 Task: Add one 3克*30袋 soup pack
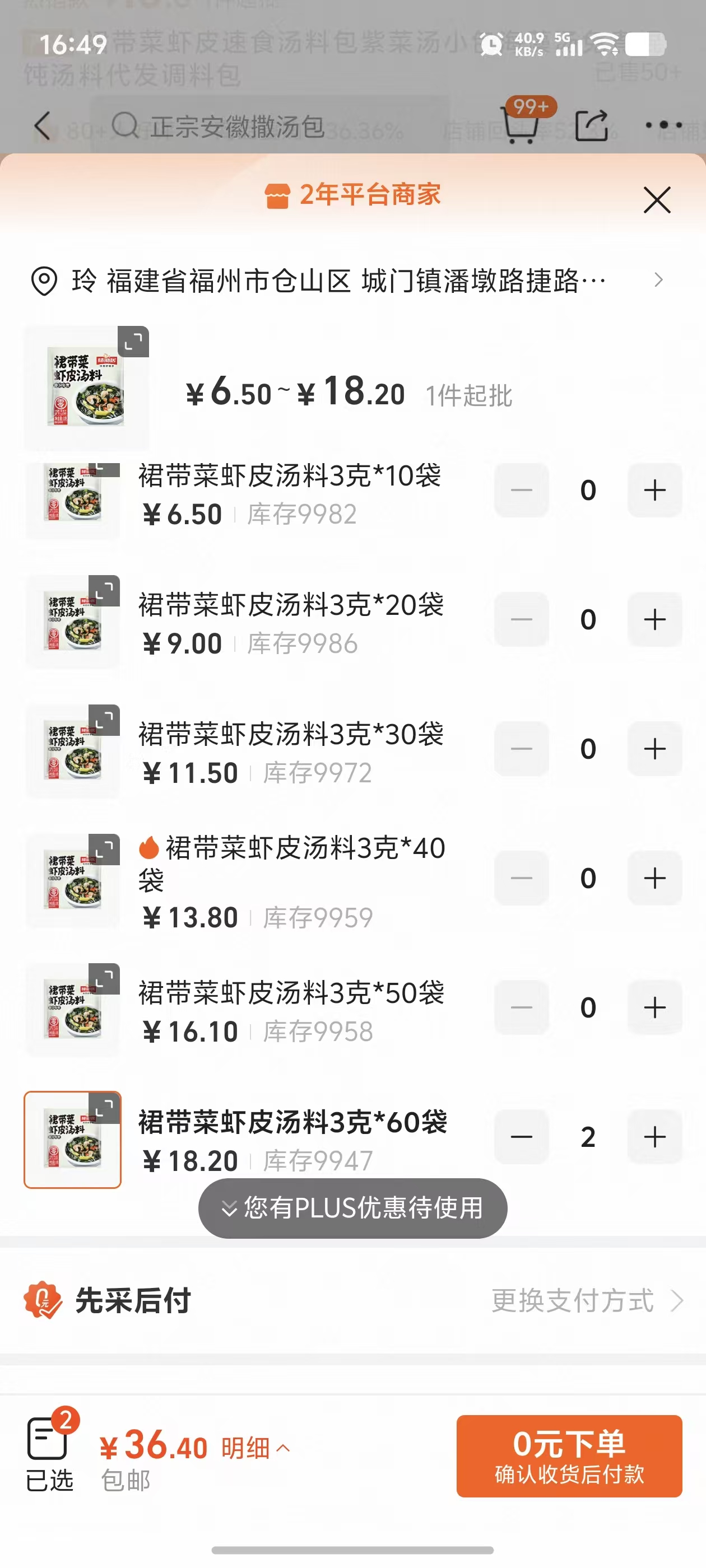point(654,749)
